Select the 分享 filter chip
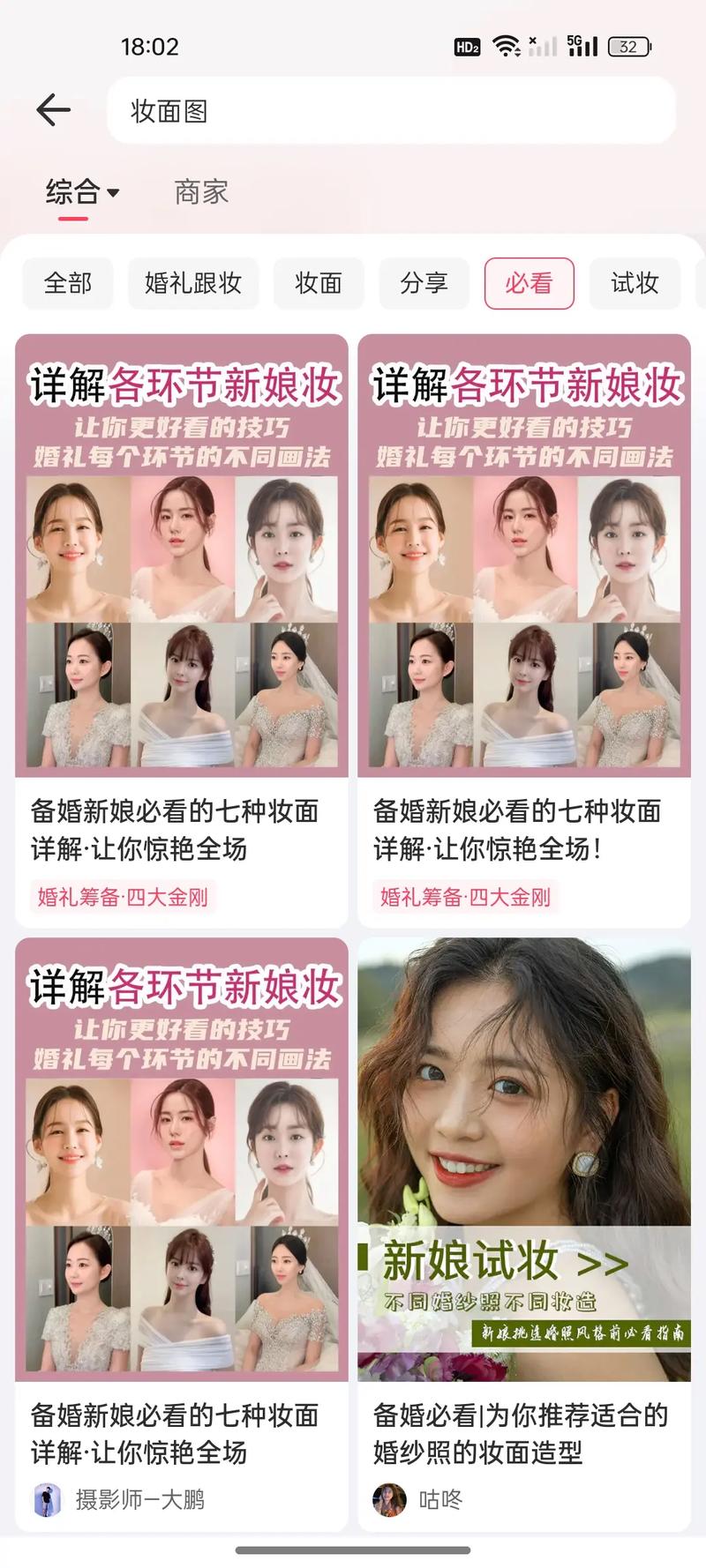Image resolution: width=706 pixels, height=1568 pixels. pyautogui.click(x=424, y=283)
